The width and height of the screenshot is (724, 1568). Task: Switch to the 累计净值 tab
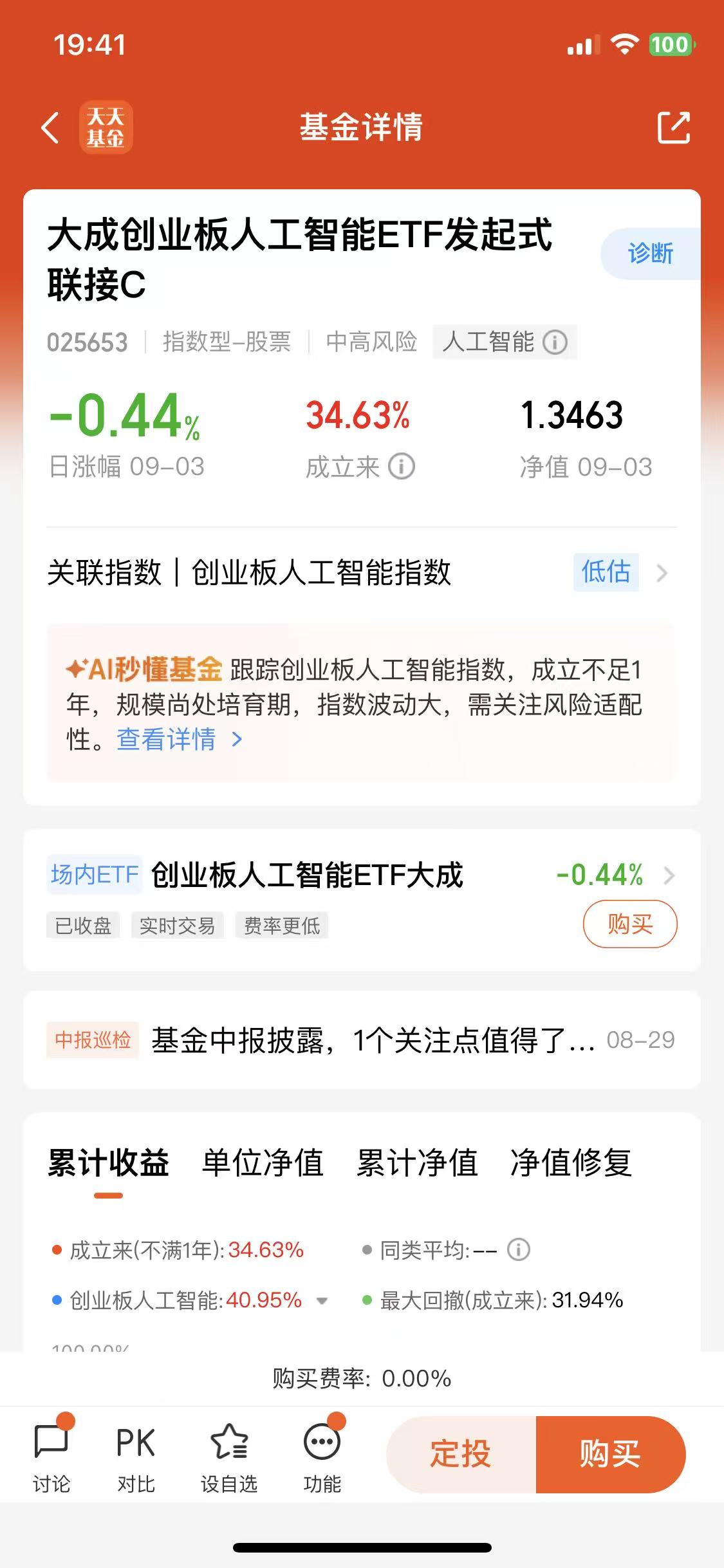(417, 1162)
